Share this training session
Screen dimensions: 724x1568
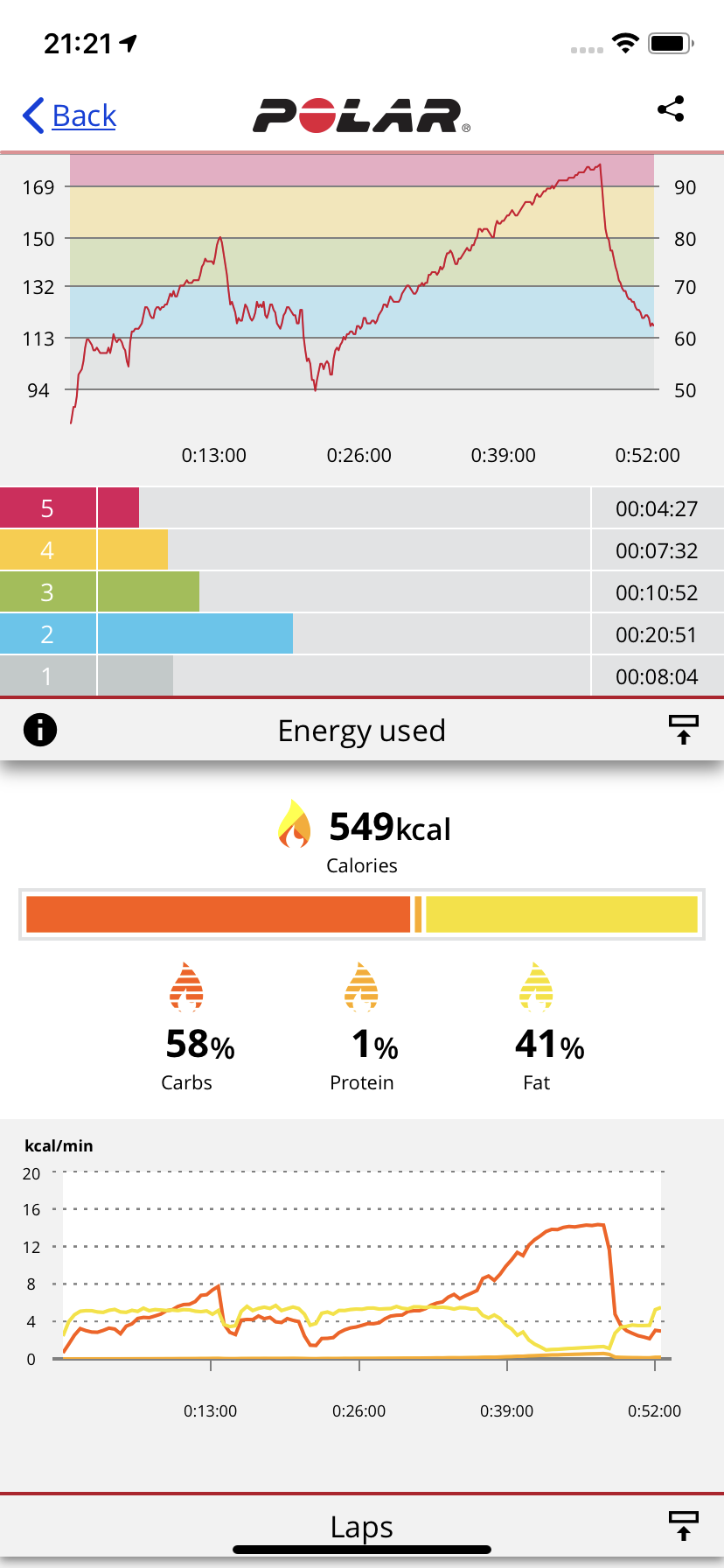(x=671, y=109)
